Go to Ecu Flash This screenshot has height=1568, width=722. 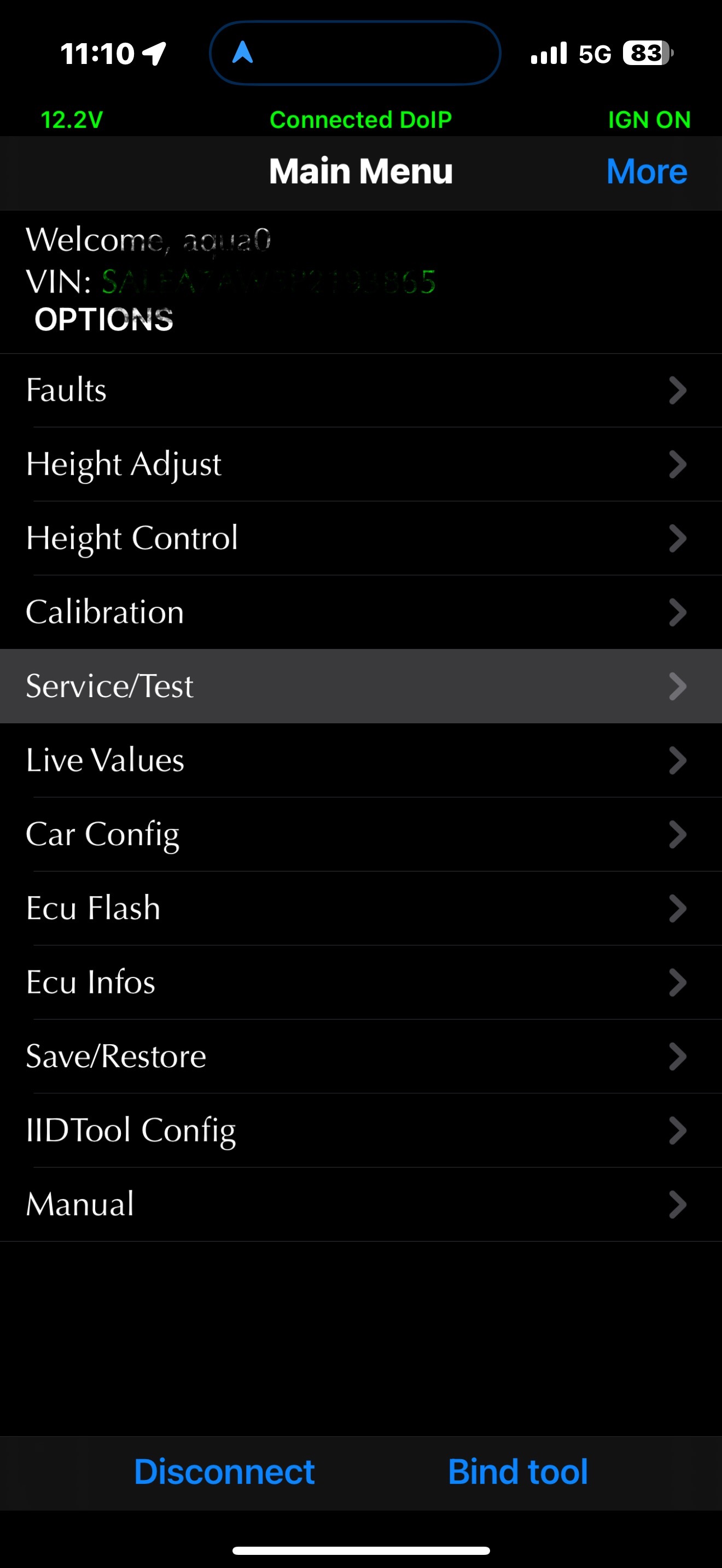click(x=361, y=908)
